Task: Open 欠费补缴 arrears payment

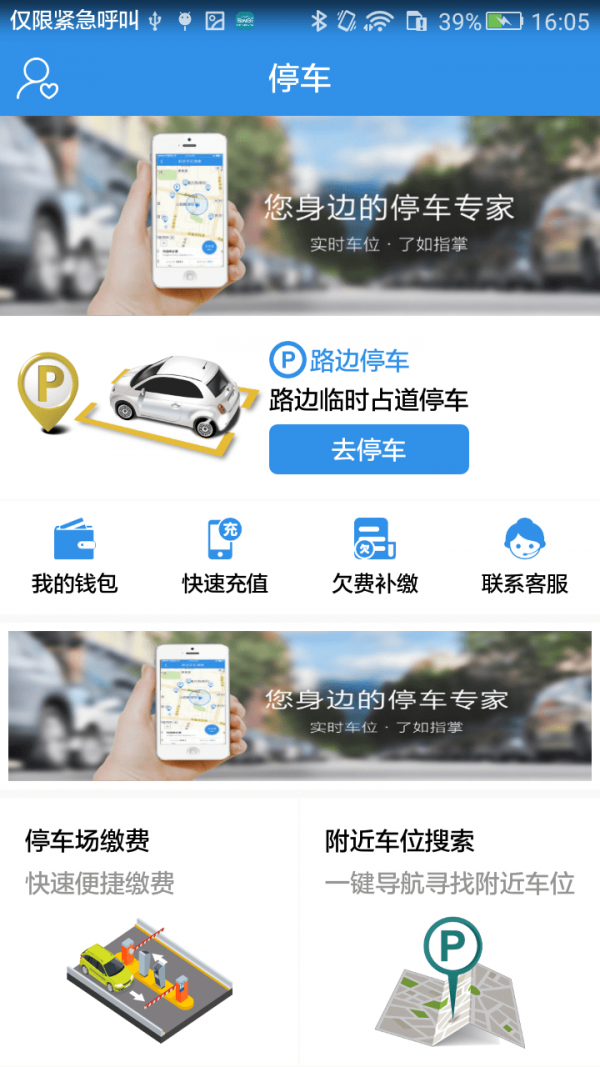Action: 375,557
